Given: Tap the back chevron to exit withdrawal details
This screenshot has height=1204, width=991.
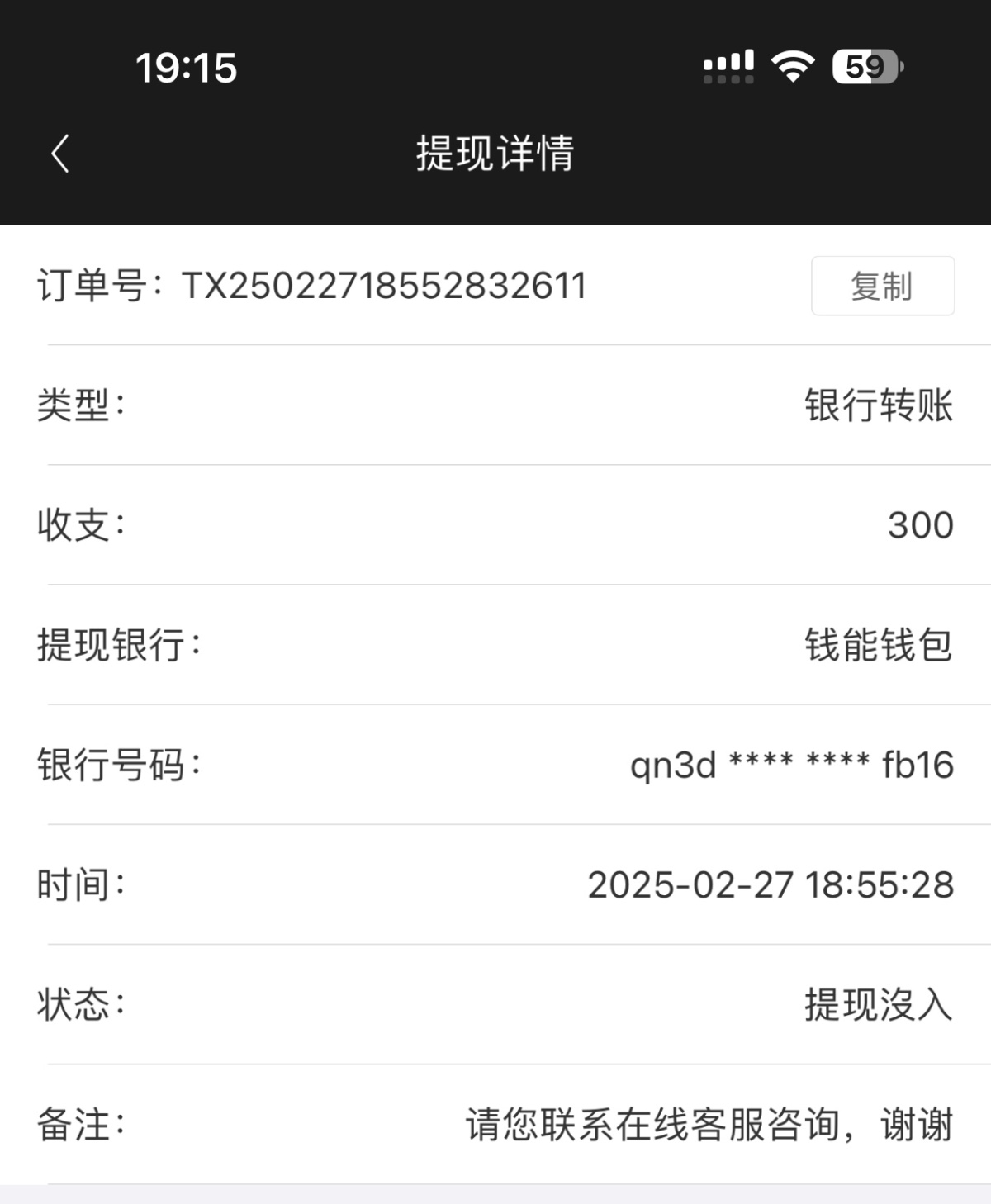Looking at the screenshot, I should tap(59, 154).
